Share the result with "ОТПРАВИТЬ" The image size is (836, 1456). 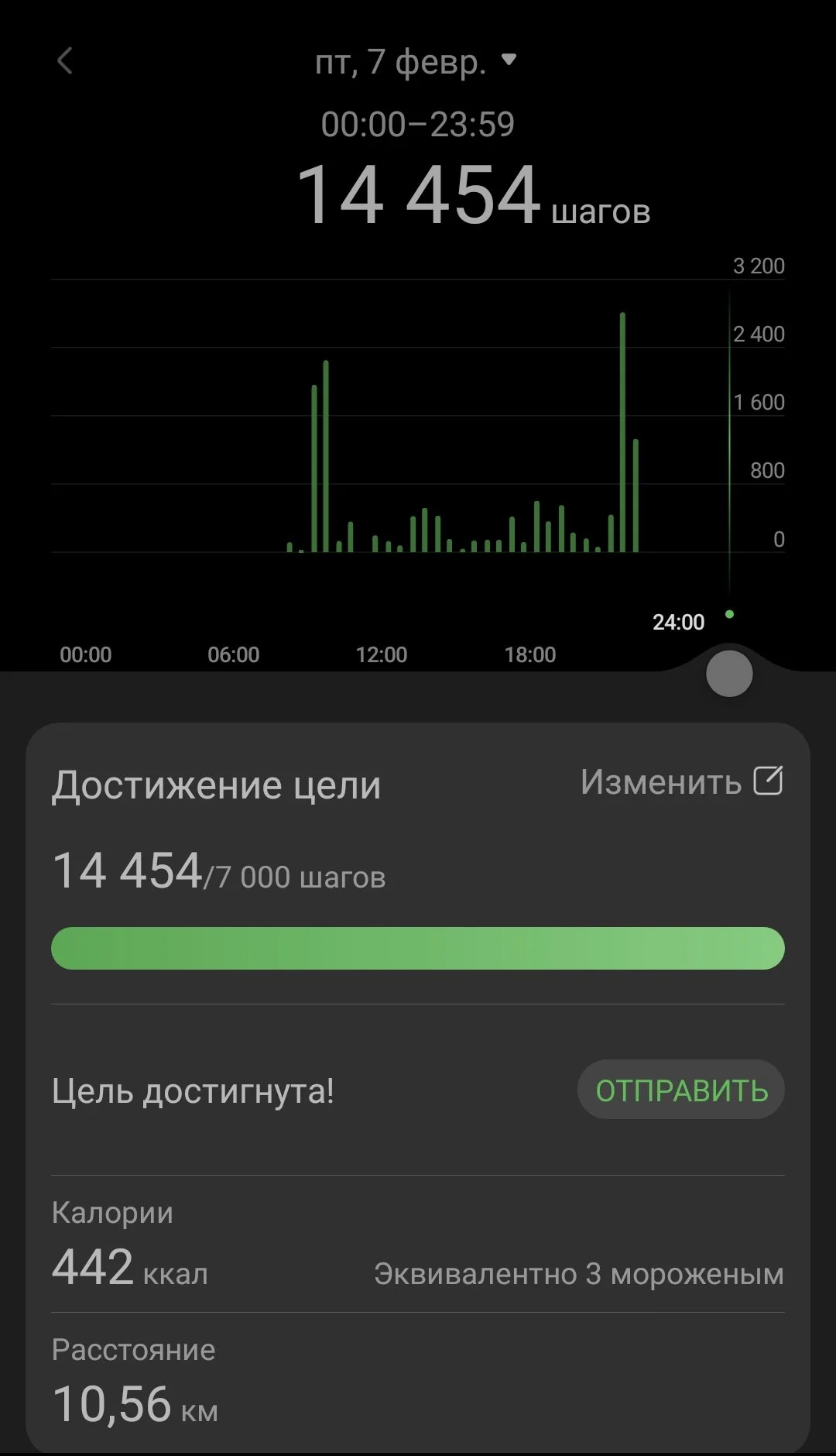click(681, 1090)
